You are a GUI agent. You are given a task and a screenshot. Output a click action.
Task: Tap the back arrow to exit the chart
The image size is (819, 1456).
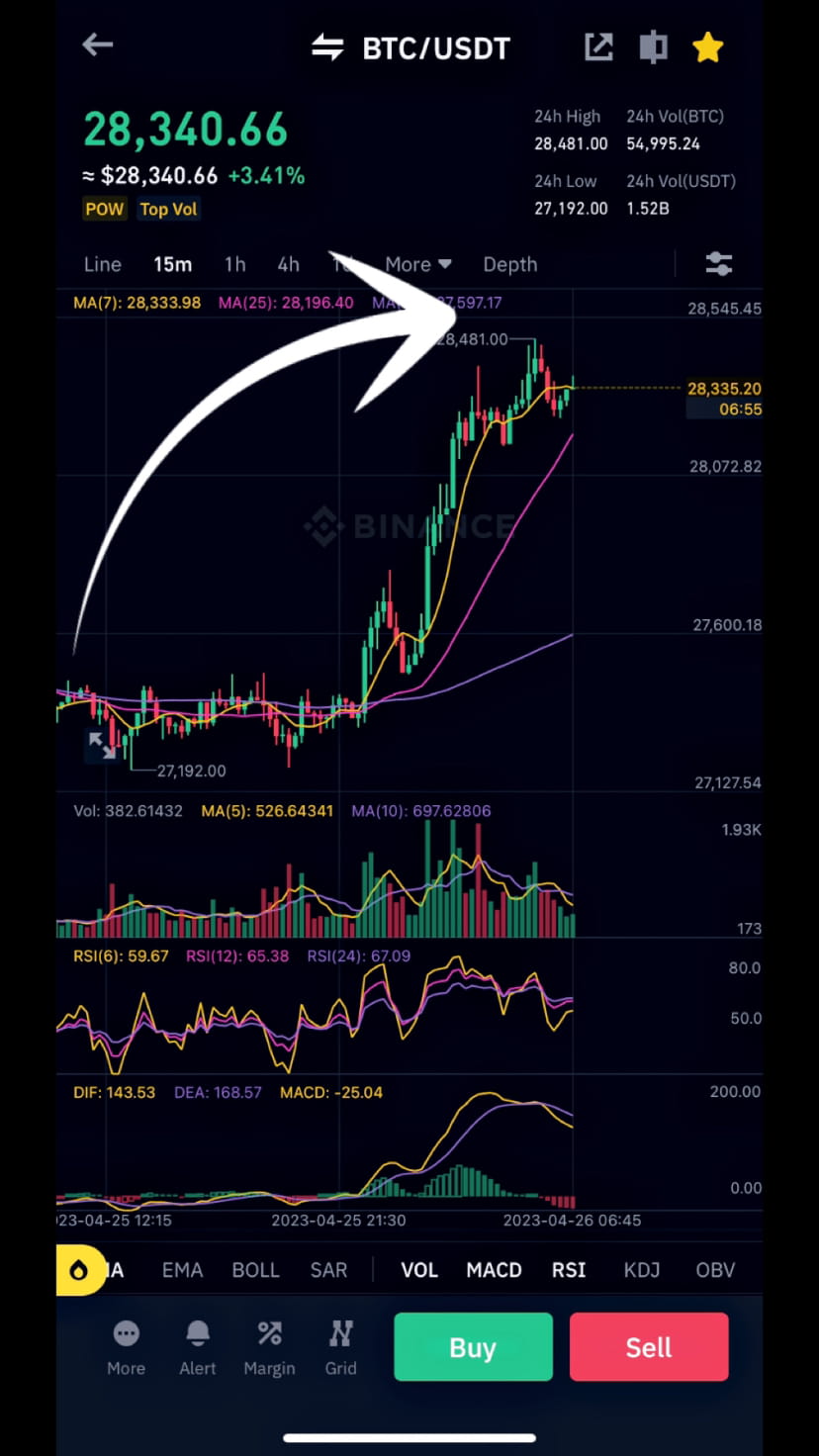[x=96, y=45]
